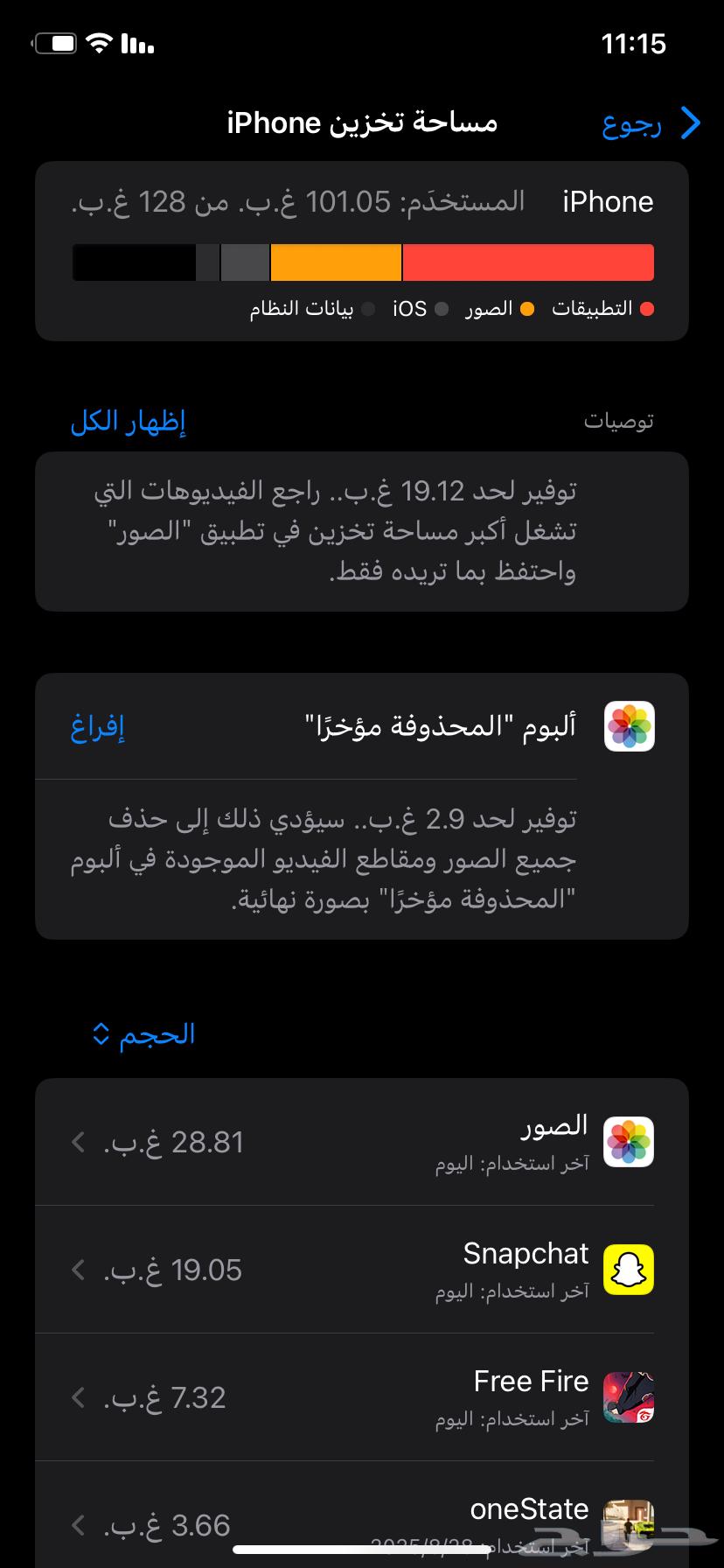Open the مساحة تخزين iPhone title area
The width and height of the screenshot is (724, 1568).
tap(362, 122)
